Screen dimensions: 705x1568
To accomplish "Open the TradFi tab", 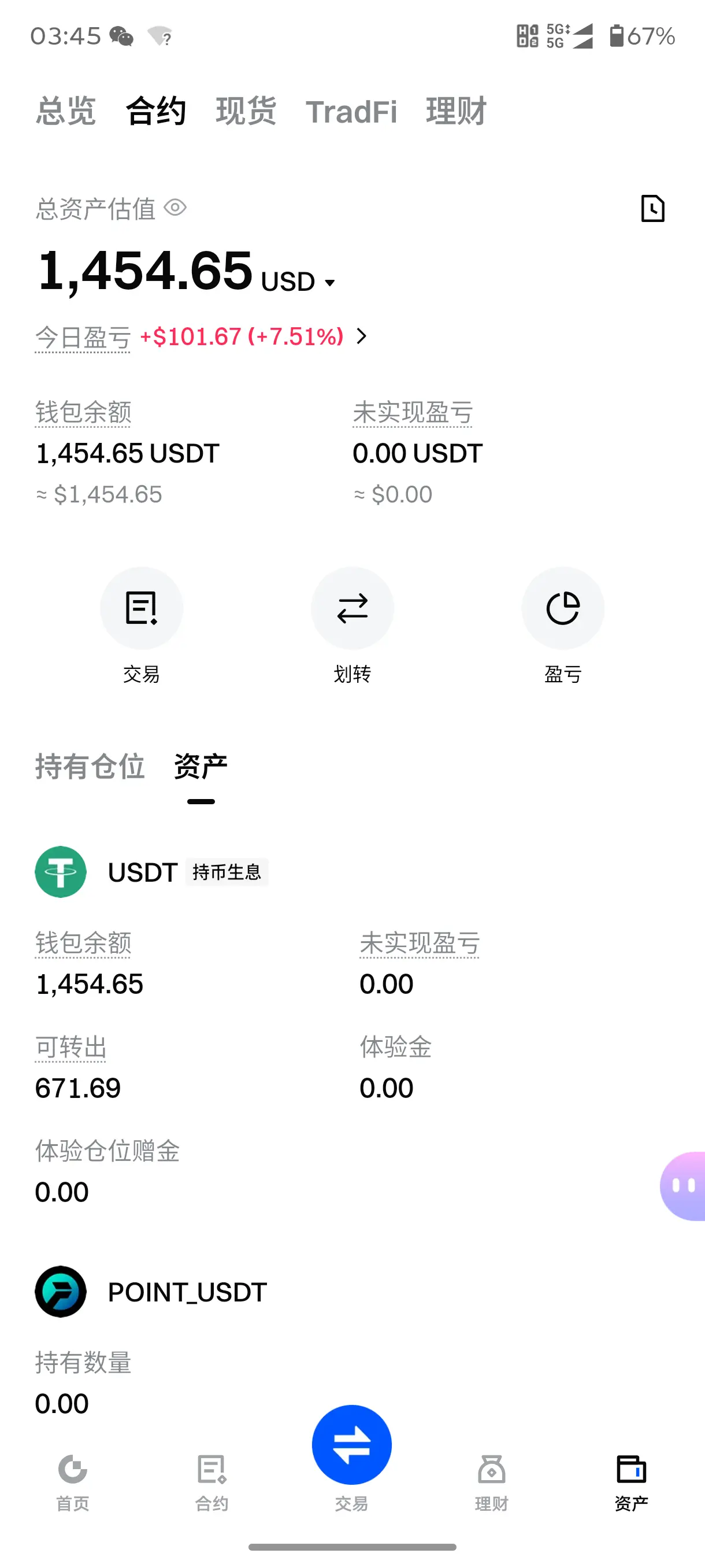I will pos(351,112).
